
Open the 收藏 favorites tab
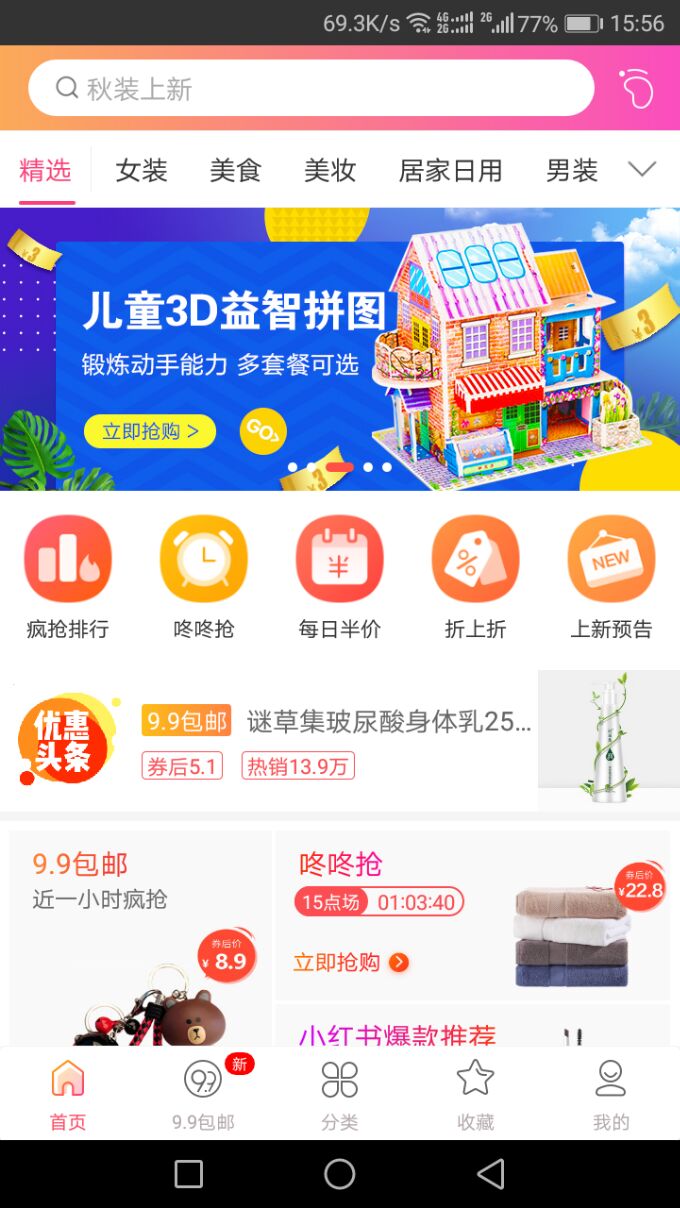click(475, 1094)
